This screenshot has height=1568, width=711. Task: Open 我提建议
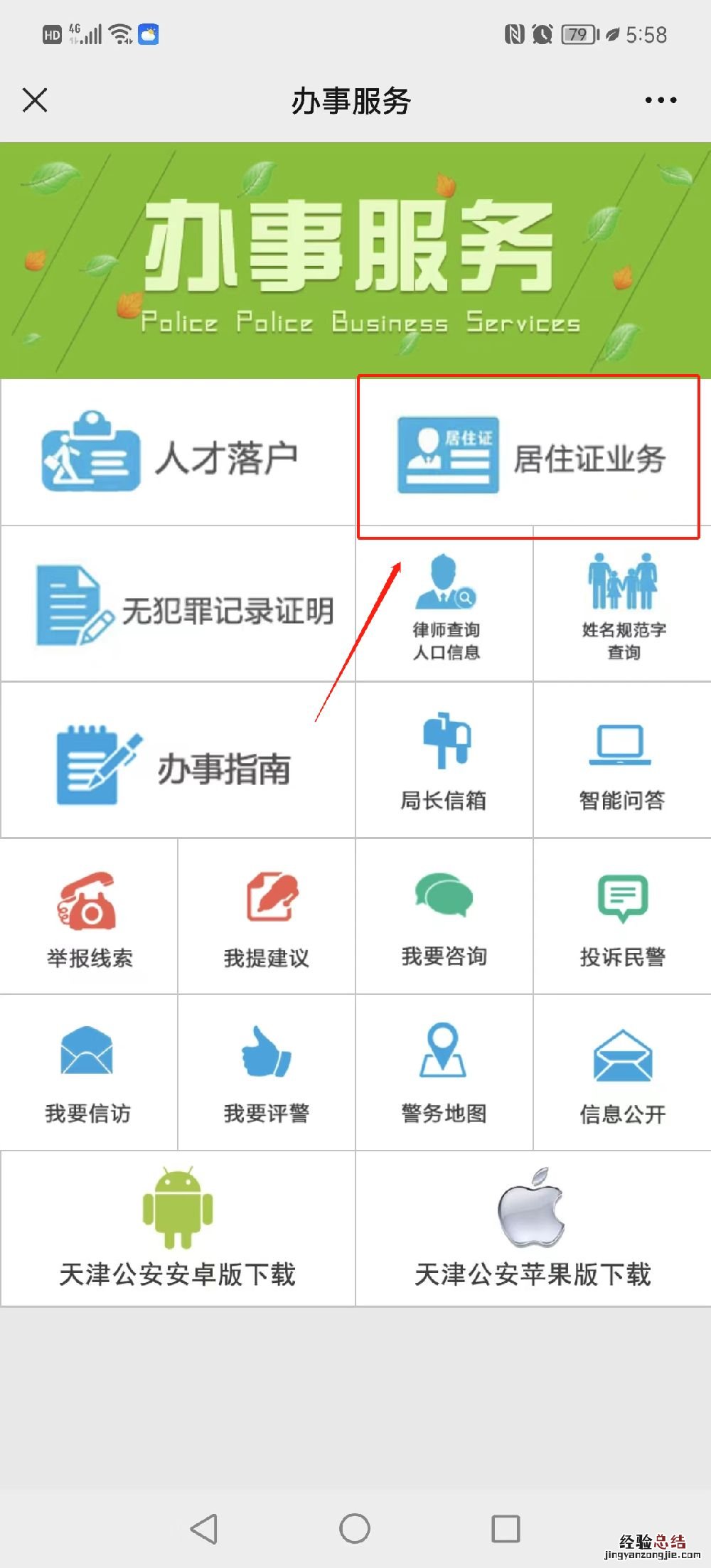[x=267, y=919]
